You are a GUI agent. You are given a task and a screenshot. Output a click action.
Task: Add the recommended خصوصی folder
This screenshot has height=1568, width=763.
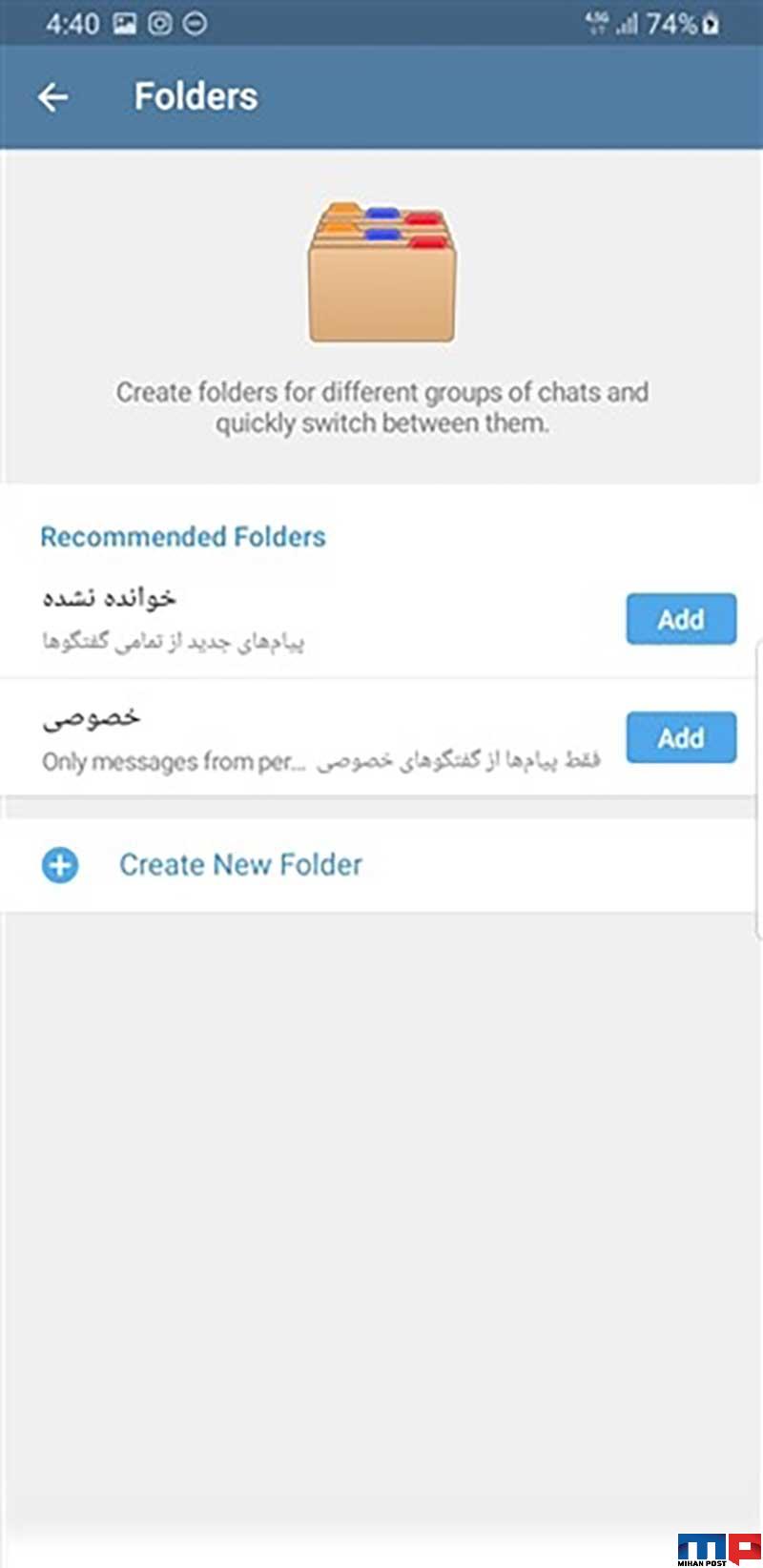(681, 737)
